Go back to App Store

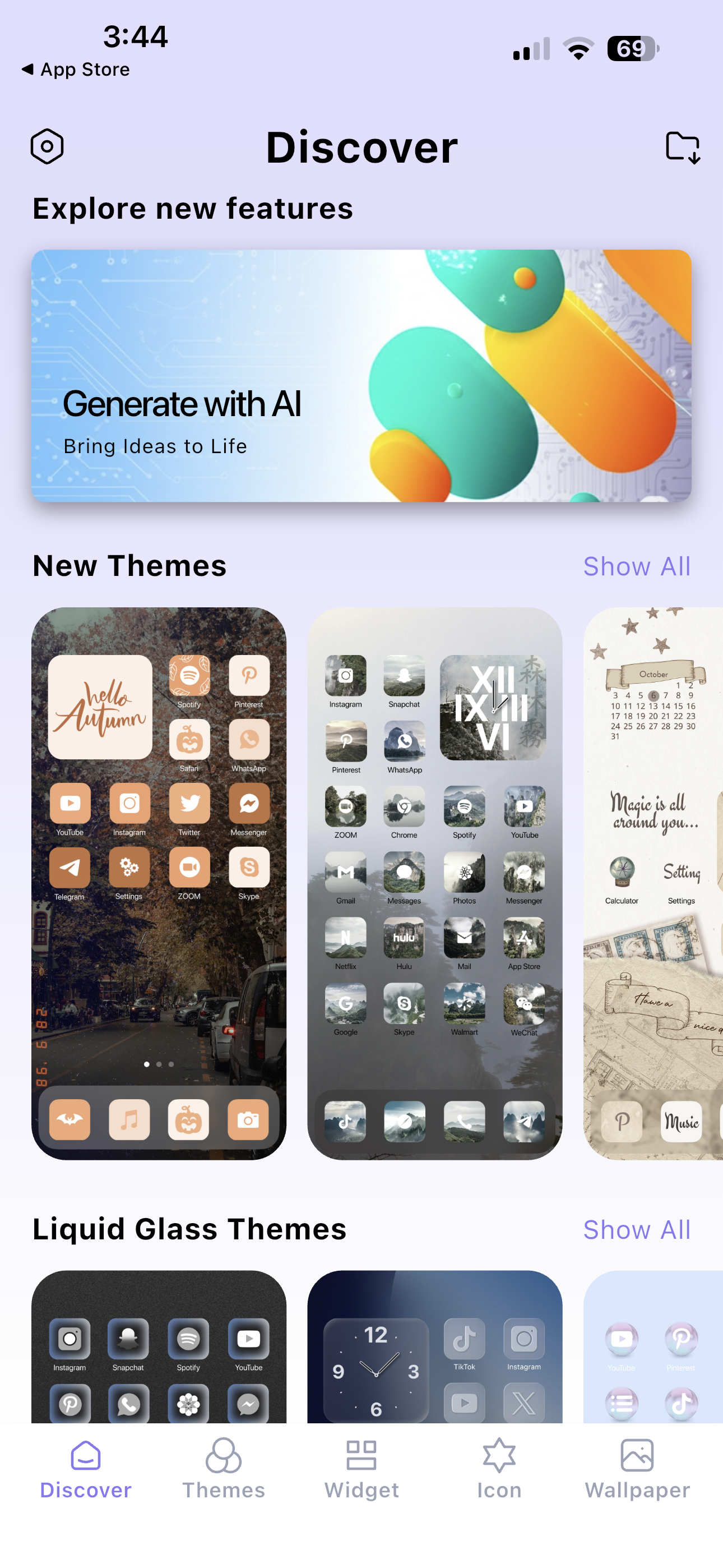(76, 70)
